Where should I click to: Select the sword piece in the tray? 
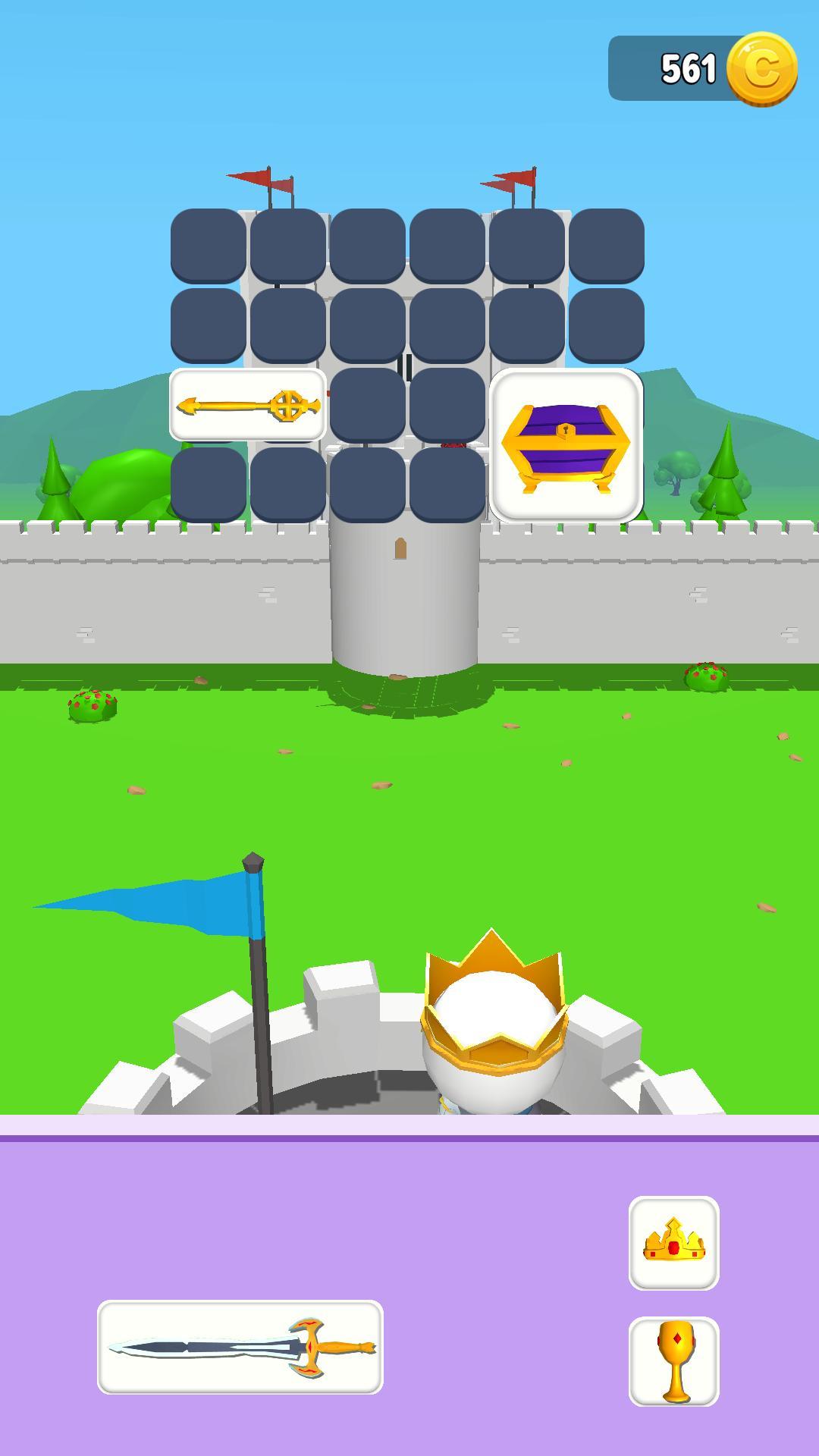[240, 1347]
